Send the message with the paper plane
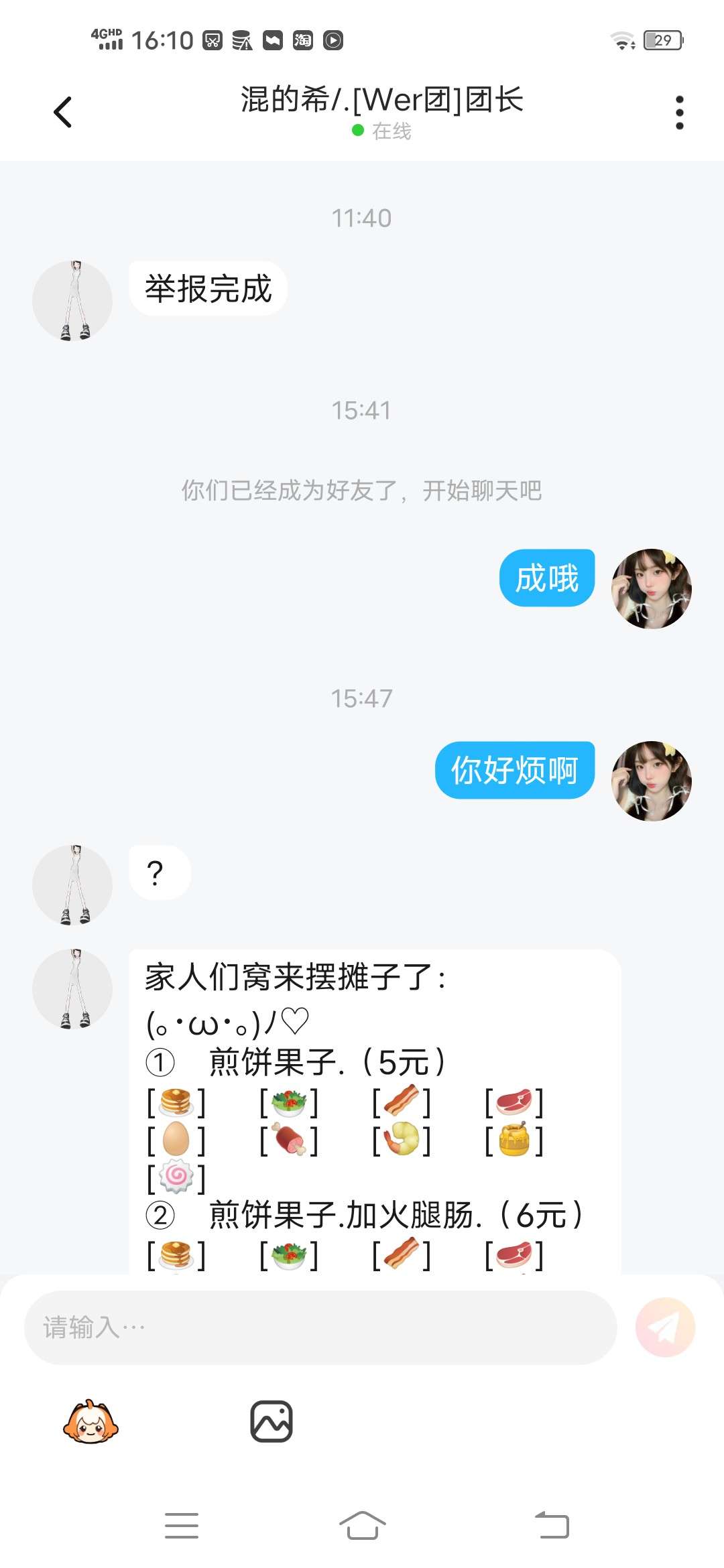This screenshot has width=724, height=1568. click(665, 1327)
